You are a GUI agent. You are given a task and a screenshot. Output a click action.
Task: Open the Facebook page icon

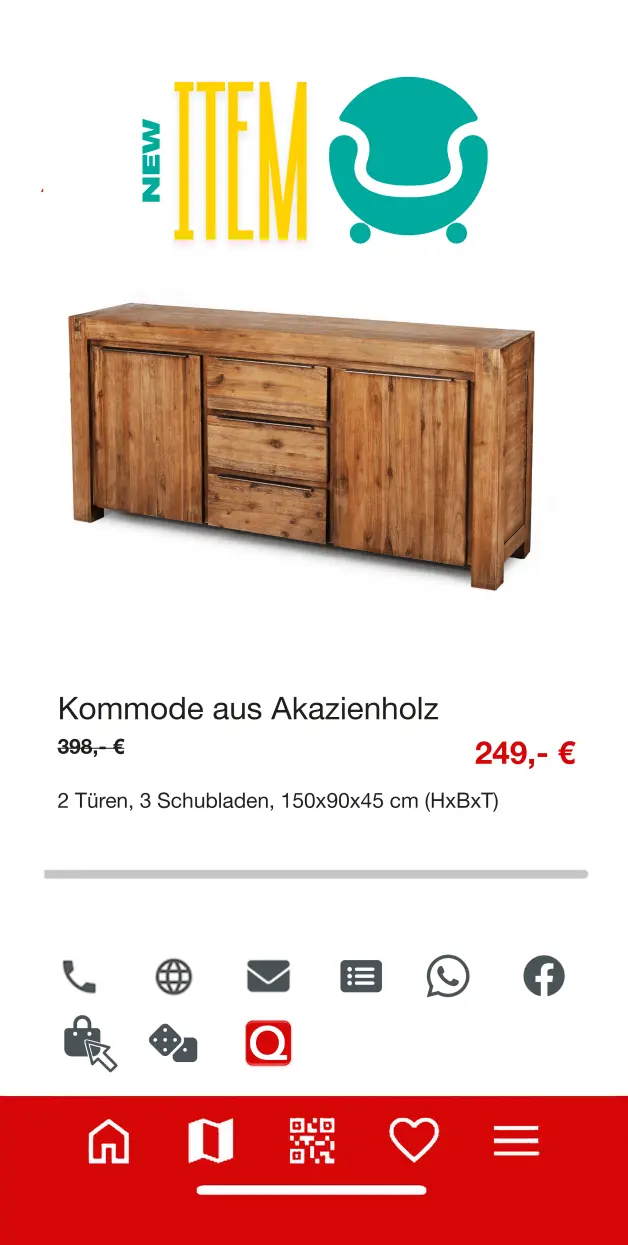click(544, 976)
